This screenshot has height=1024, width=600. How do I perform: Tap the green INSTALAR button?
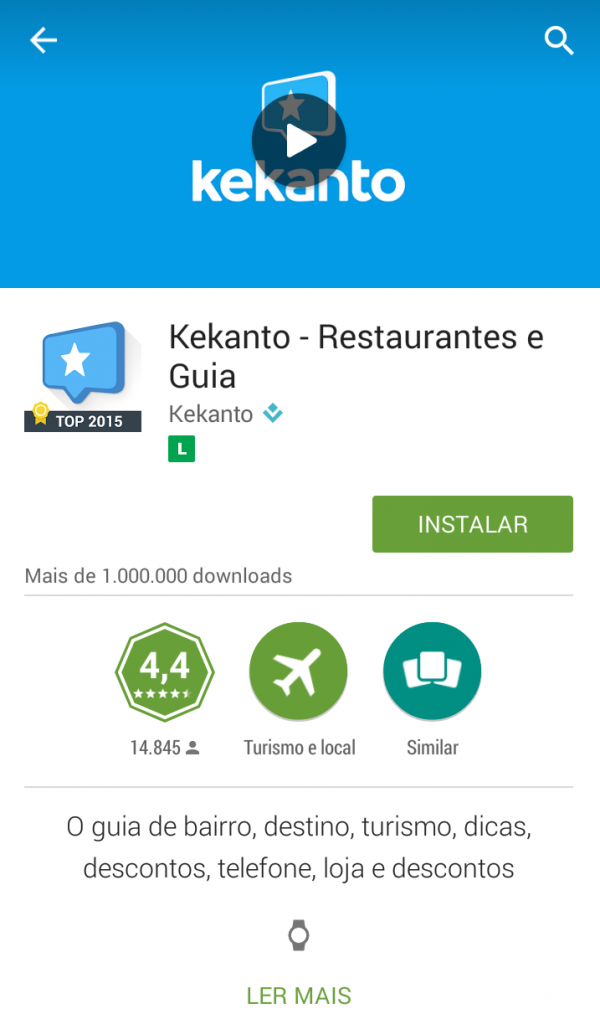click(x=473, y=524)
